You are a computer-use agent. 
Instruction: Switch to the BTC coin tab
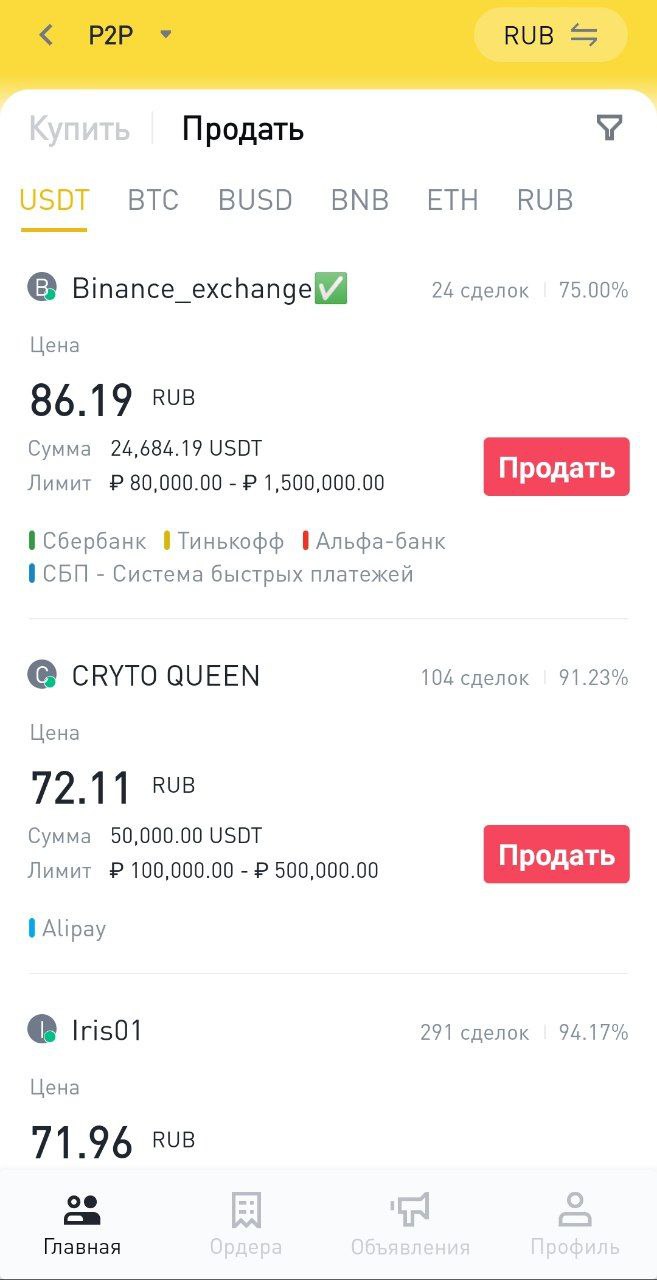[x=153, y=200]
